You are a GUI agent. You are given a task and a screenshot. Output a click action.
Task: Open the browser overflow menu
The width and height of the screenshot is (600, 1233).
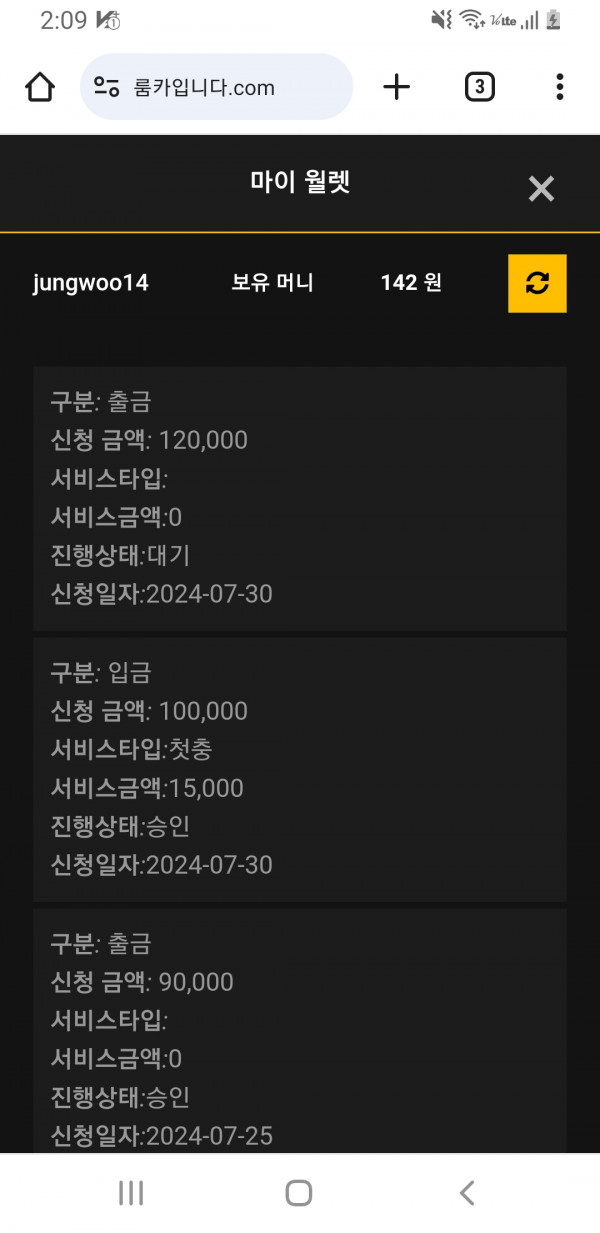[560, 87]
